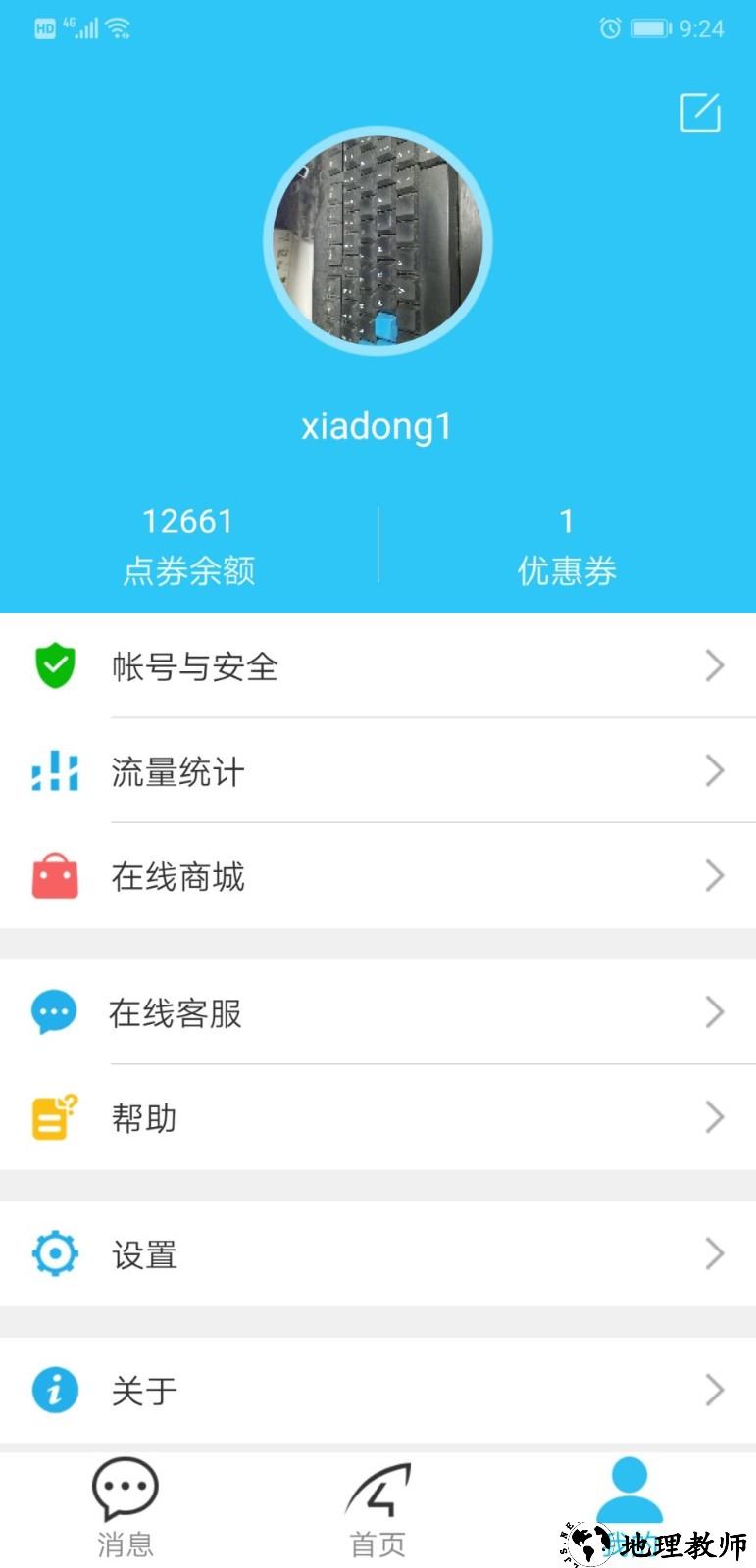This screenshot has height=1568, width=756.
Task: Contact 在线客服 support
Action: point(378,1012)
